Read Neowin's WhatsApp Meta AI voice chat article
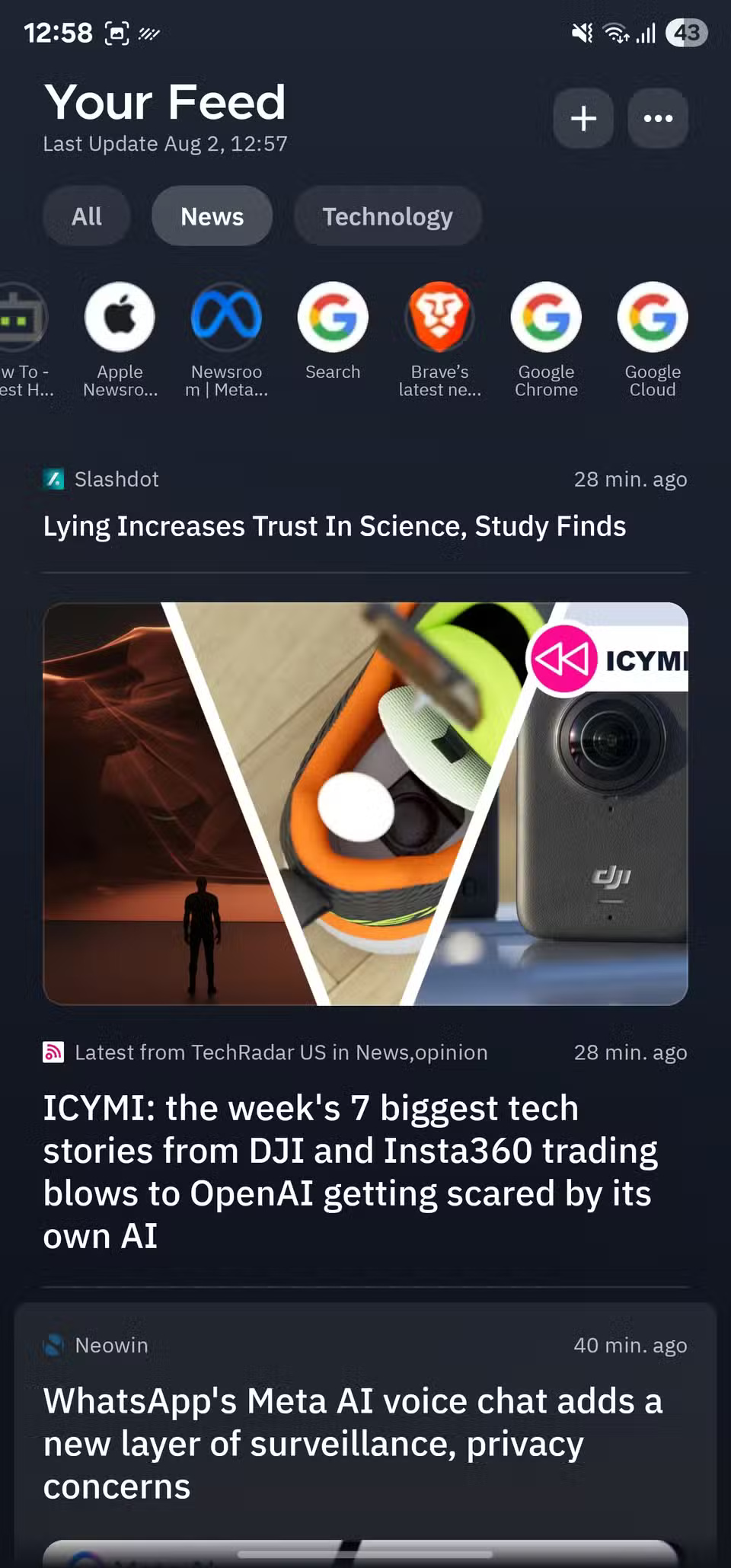 tap(353, 1443)
